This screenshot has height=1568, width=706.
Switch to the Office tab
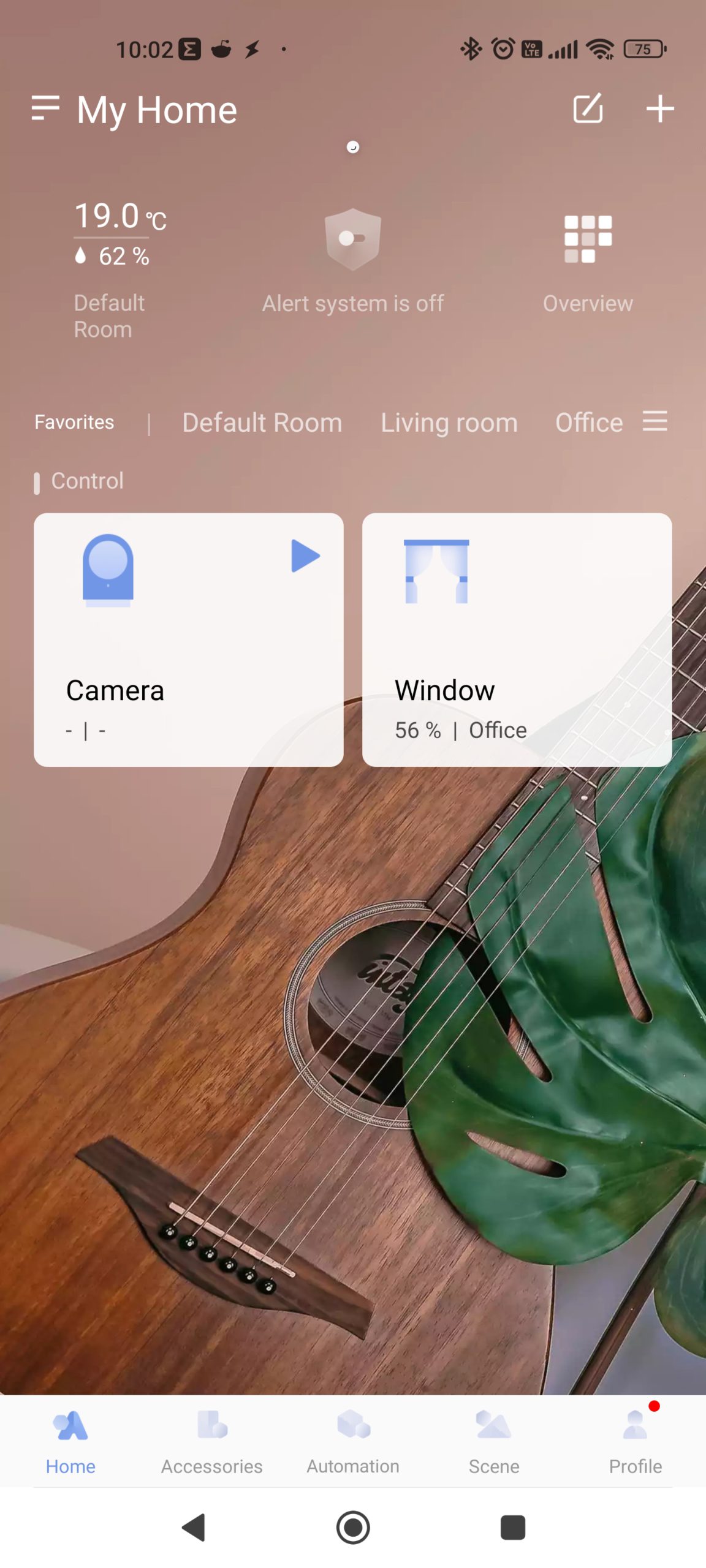pos(588,423)
